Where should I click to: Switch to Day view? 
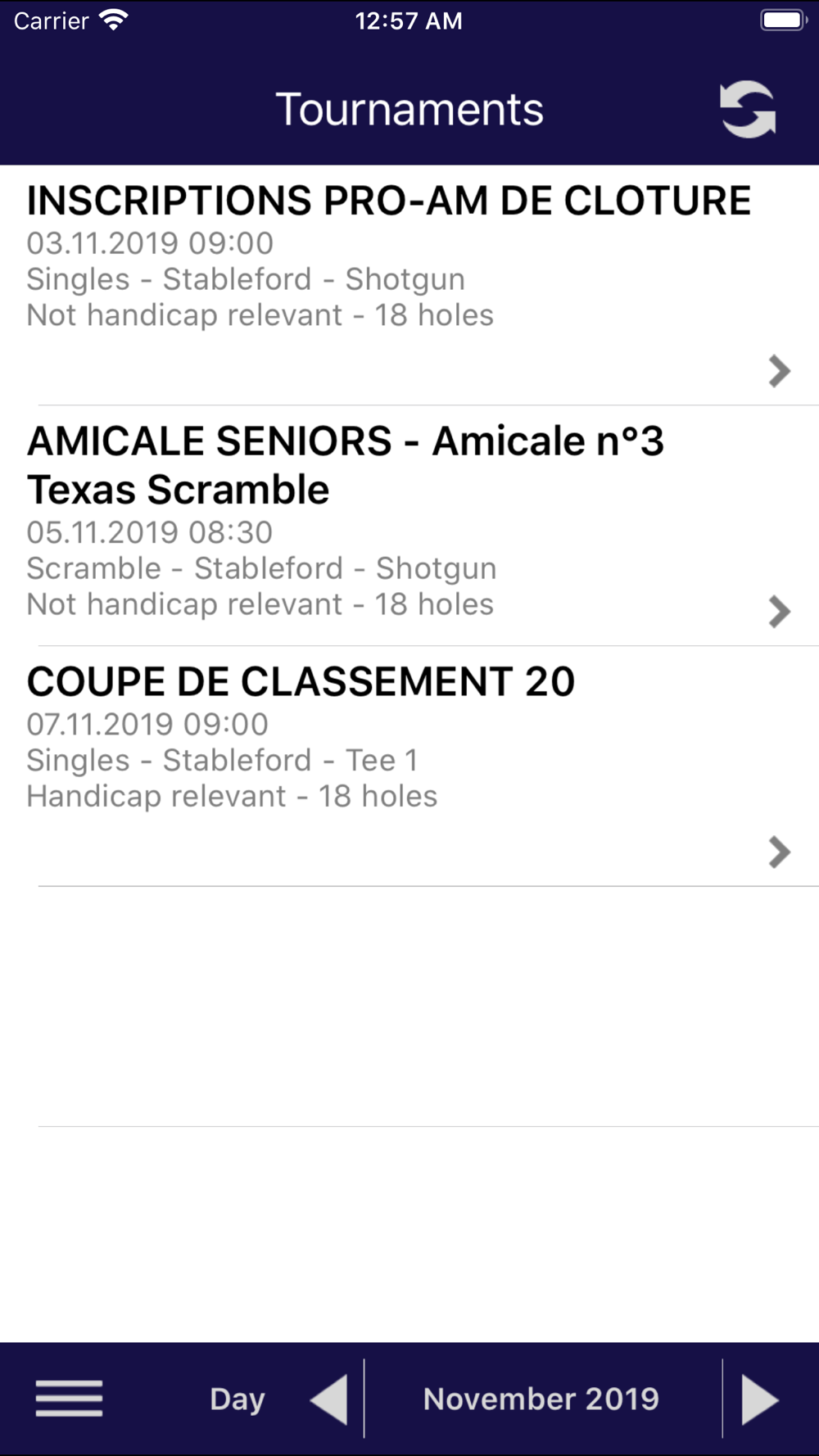tap(237, 1399)
